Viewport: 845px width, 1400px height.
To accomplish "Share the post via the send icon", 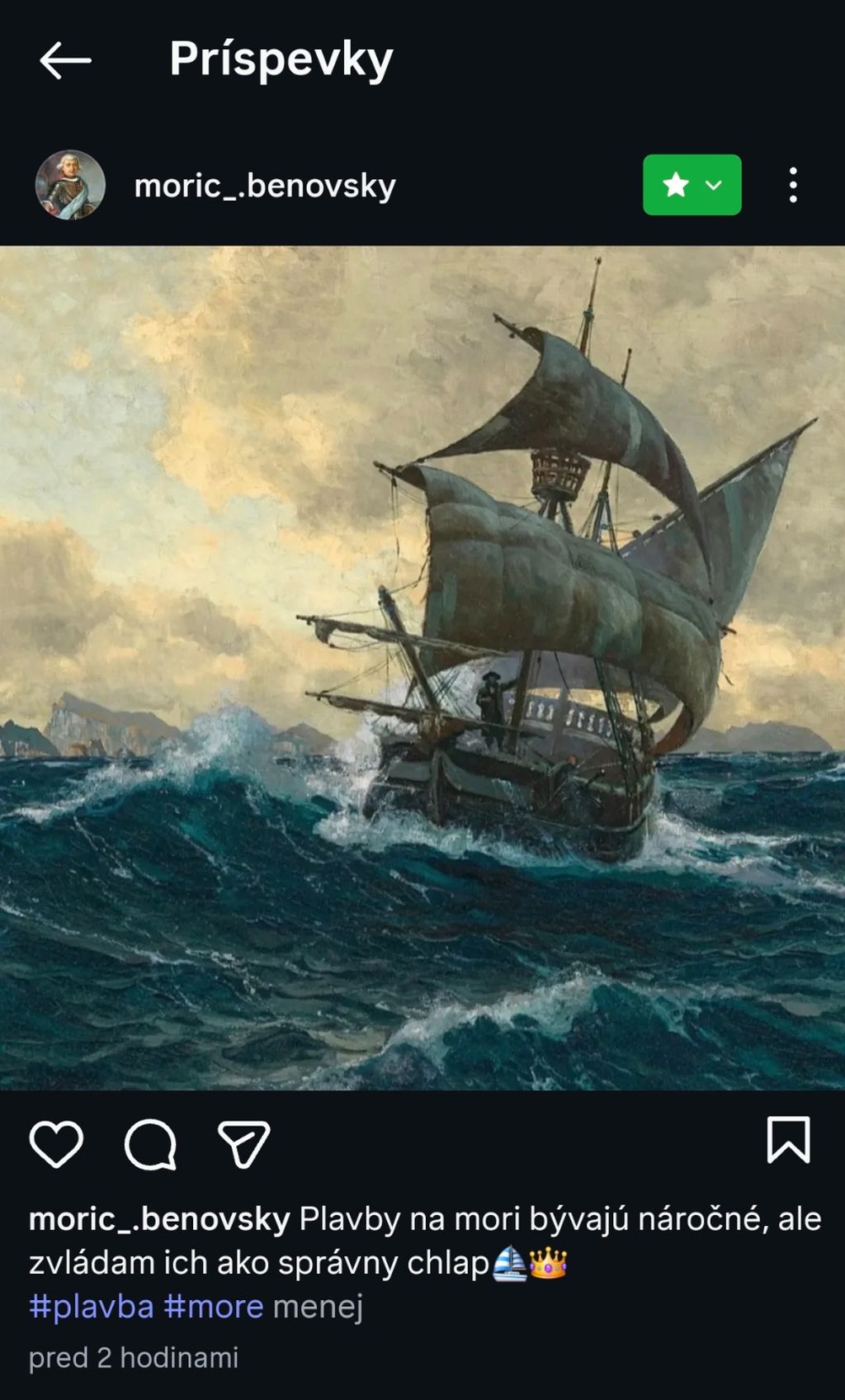I will [244, 1144].
